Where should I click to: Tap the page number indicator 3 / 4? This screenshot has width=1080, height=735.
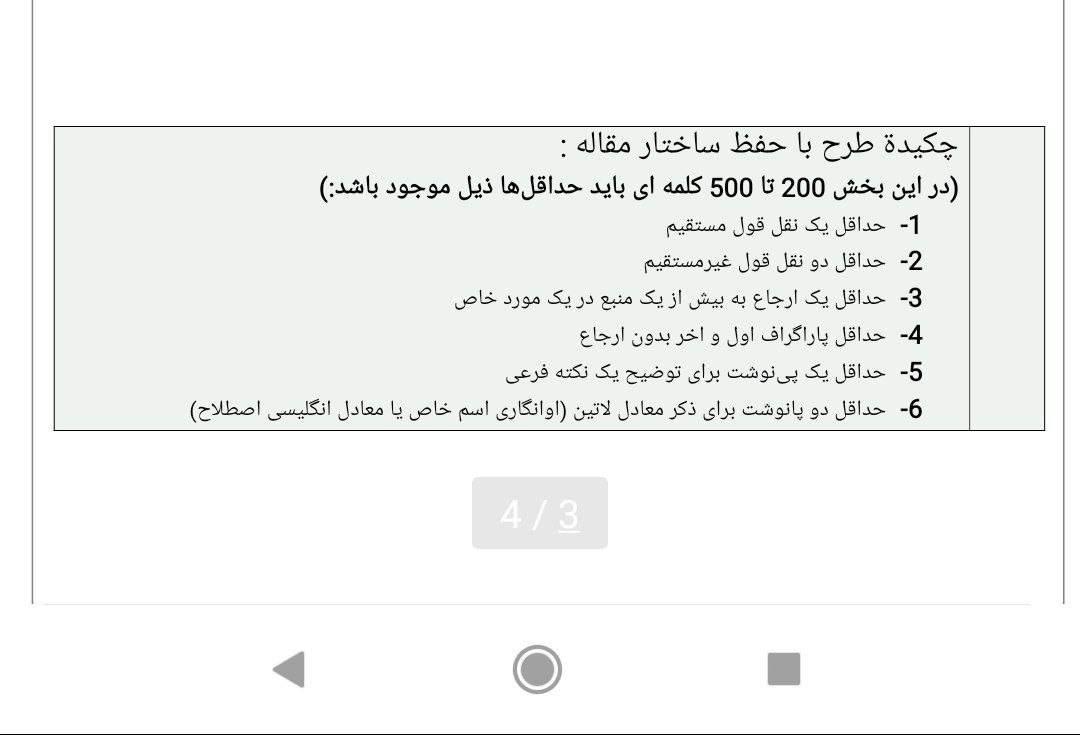(x=539, y=514)
